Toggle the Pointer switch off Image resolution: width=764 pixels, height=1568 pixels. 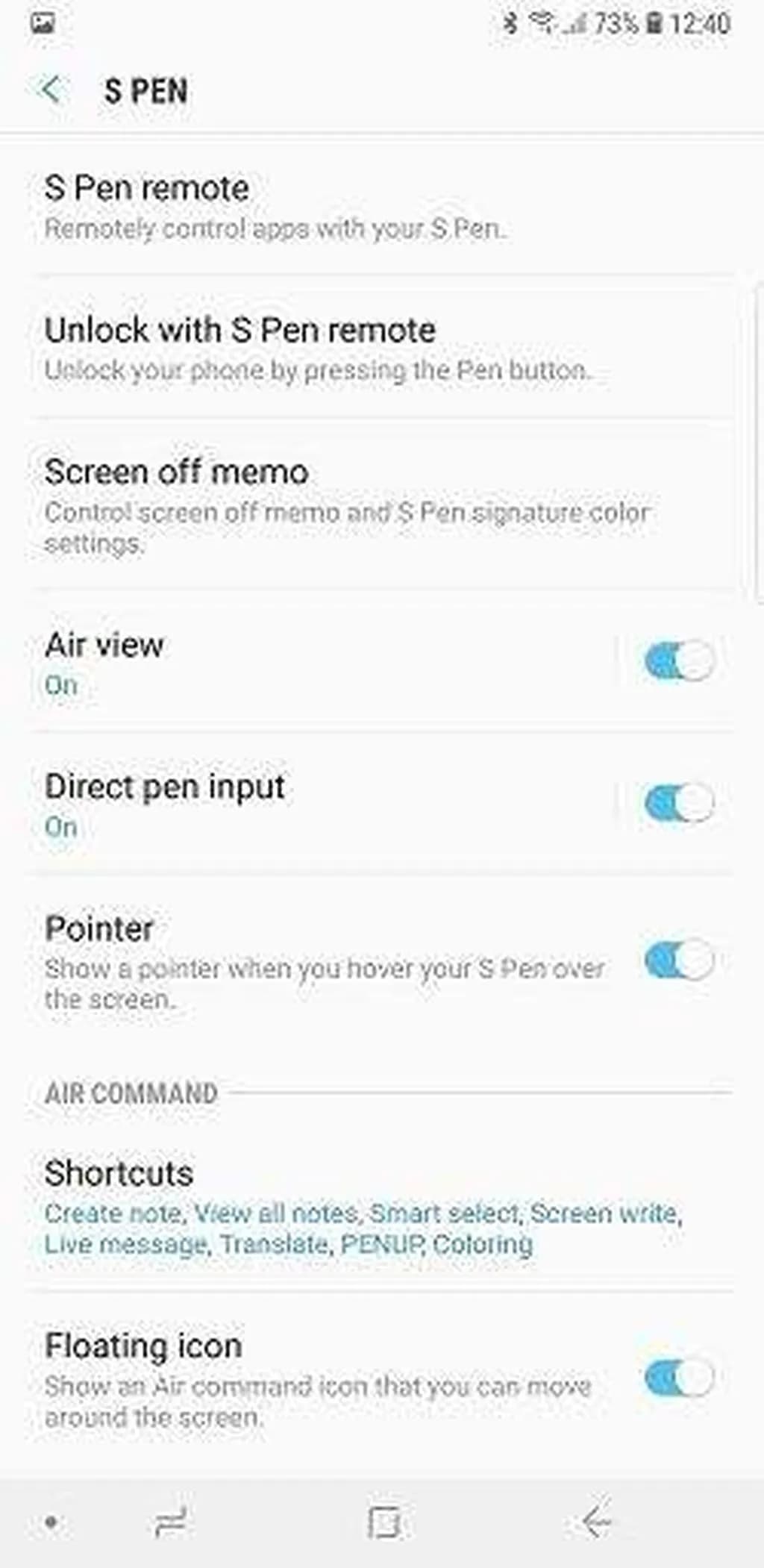678,960
